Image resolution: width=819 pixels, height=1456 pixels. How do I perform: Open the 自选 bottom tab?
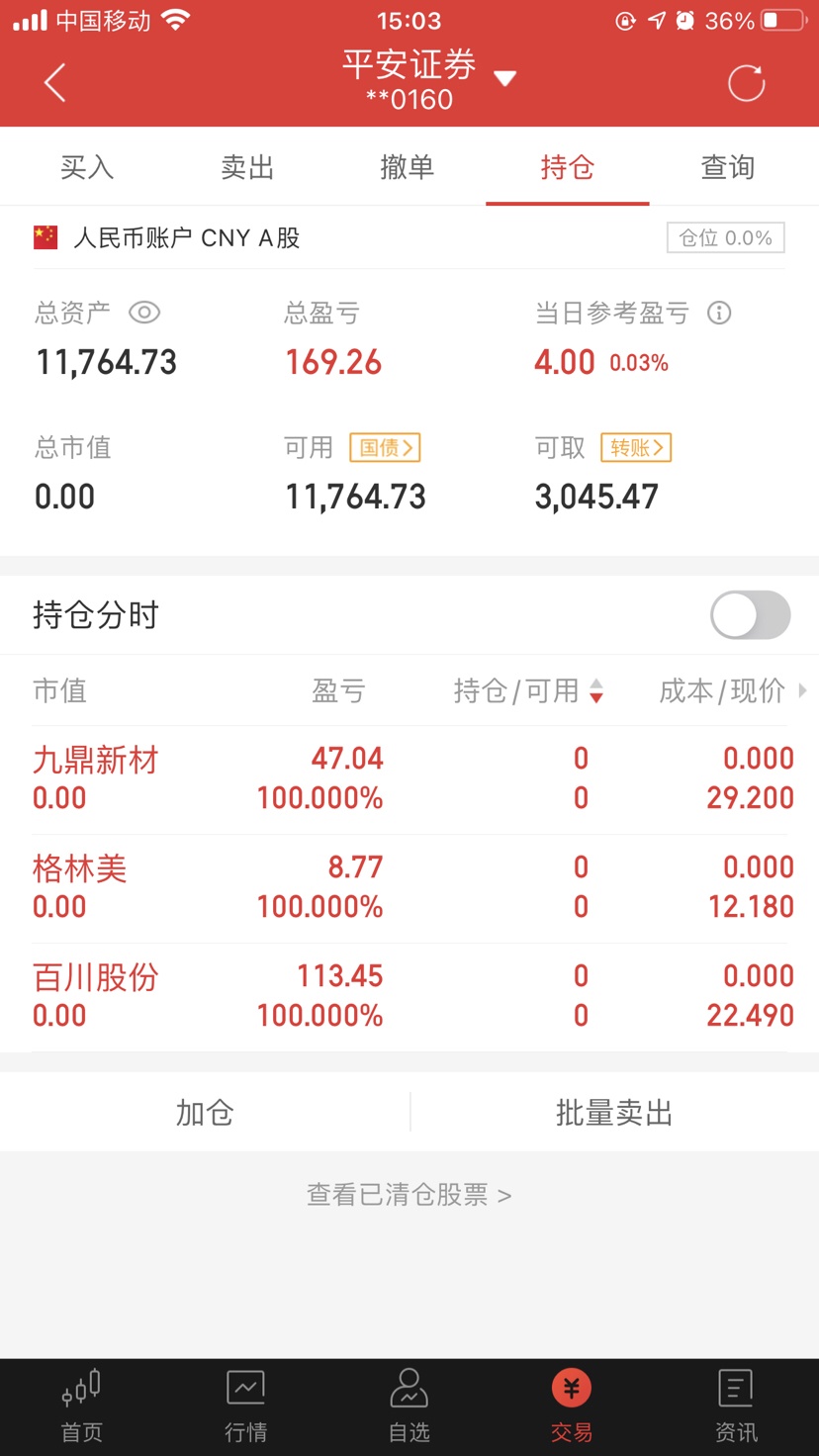409,1406
